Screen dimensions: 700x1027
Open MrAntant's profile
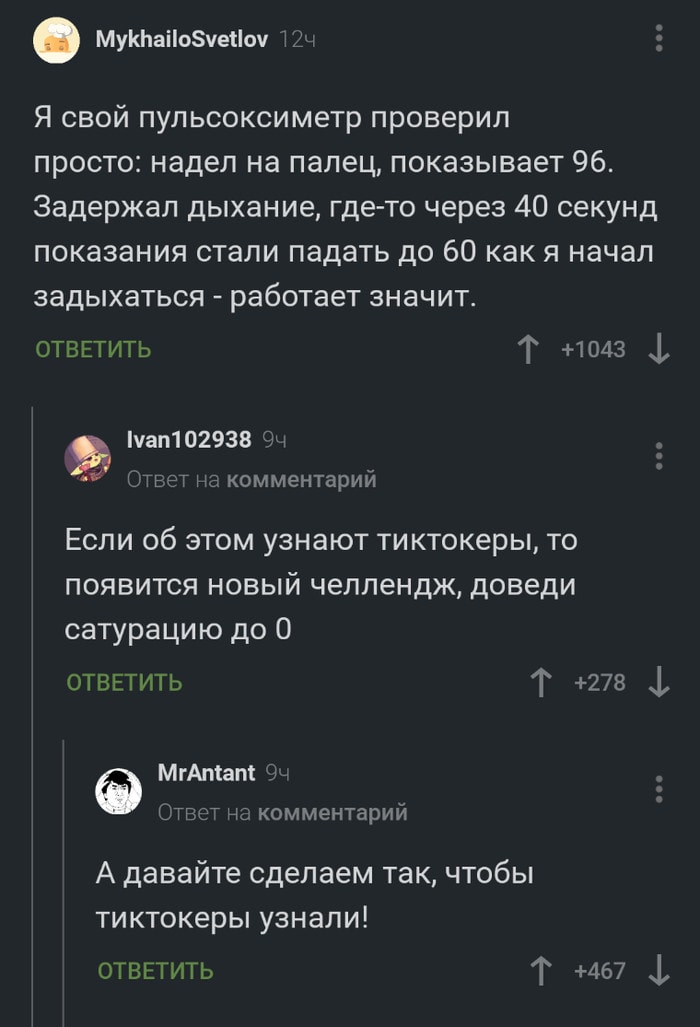pos(204,771)
